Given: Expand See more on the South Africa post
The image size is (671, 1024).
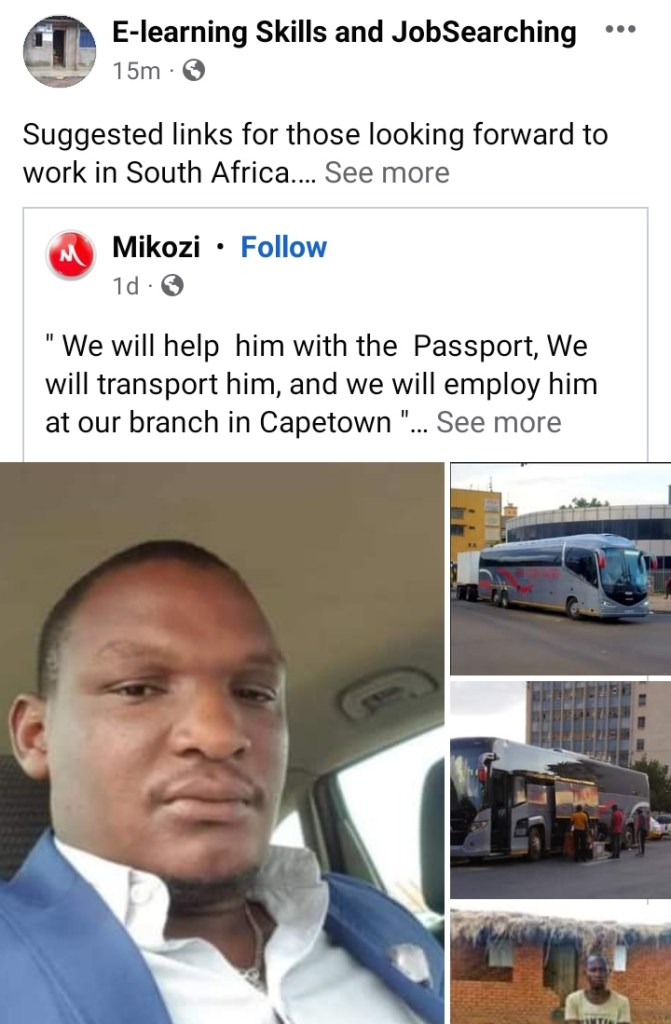Looking at the screenshot, I should (386, 172).
